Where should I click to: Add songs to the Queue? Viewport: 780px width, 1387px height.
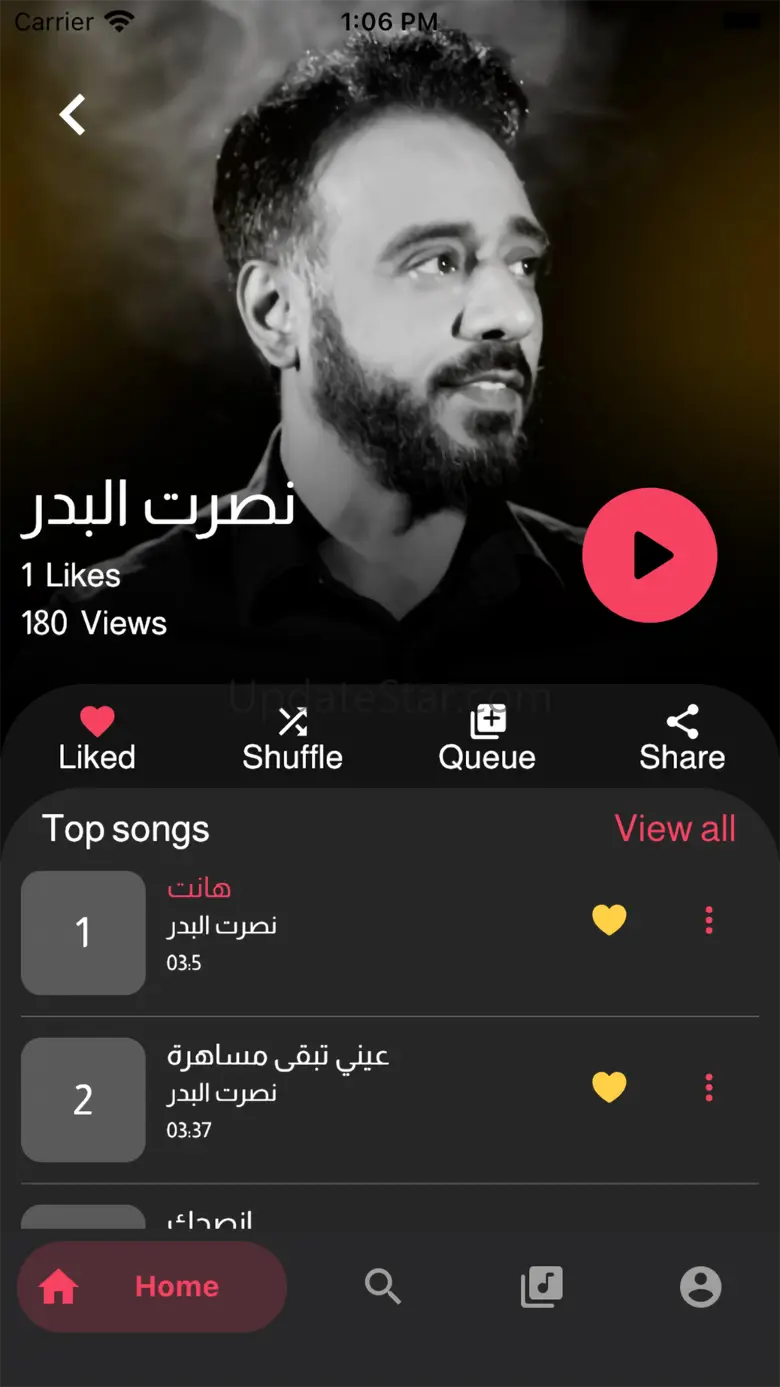(x=487, y=738)
